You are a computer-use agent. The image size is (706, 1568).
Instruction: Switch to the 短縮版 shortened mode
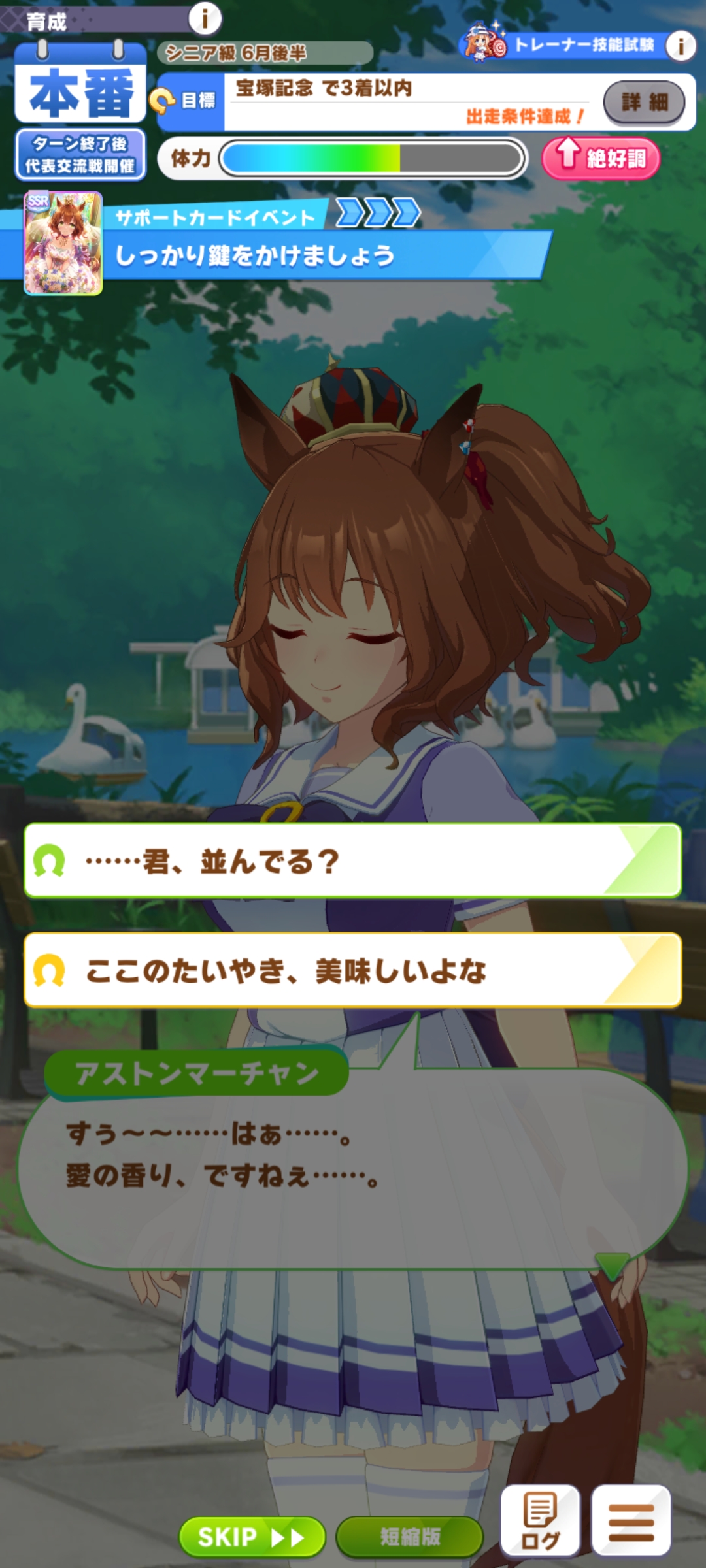point(410,1537)
